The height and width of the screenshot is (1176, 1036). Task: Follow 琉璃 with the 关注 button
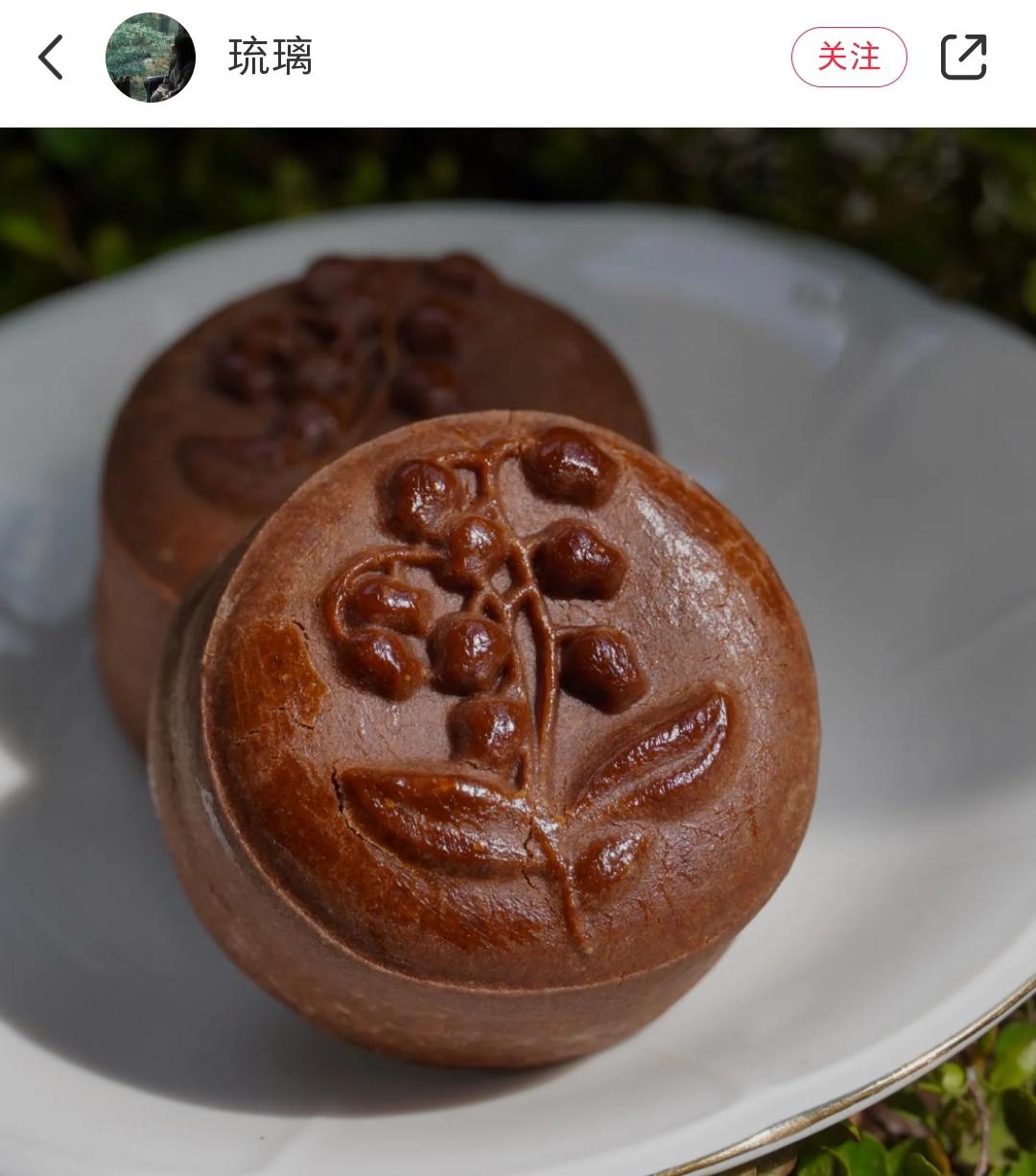point(849,58)
